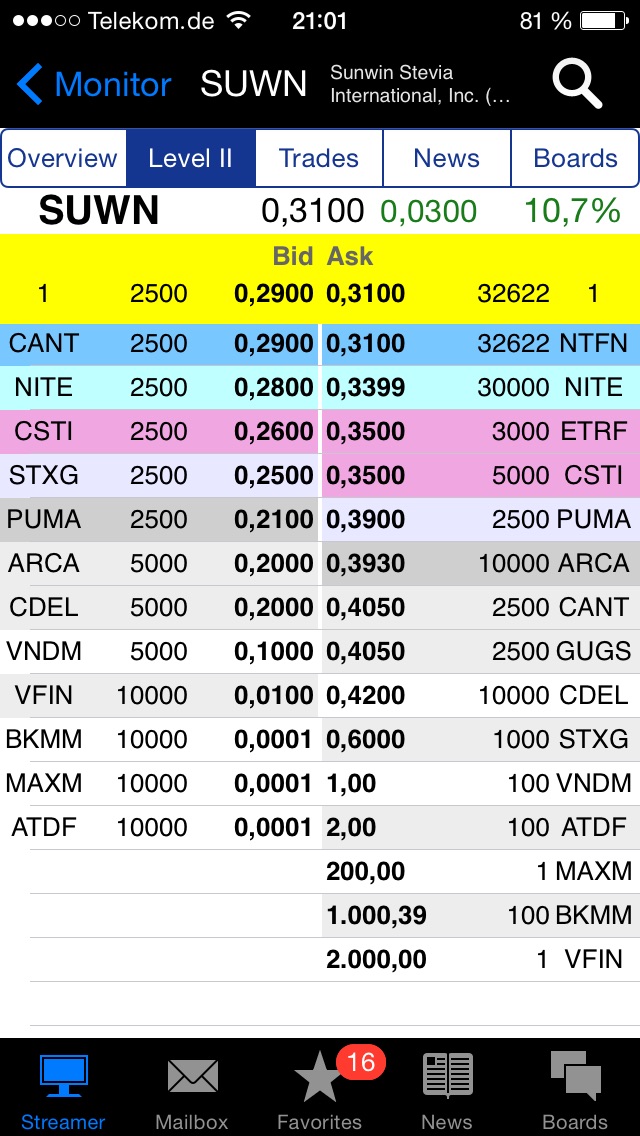This screenshot has height=1136, width=640.
Task: Open the search magnifier icon
Action: (x=577, y=84)
